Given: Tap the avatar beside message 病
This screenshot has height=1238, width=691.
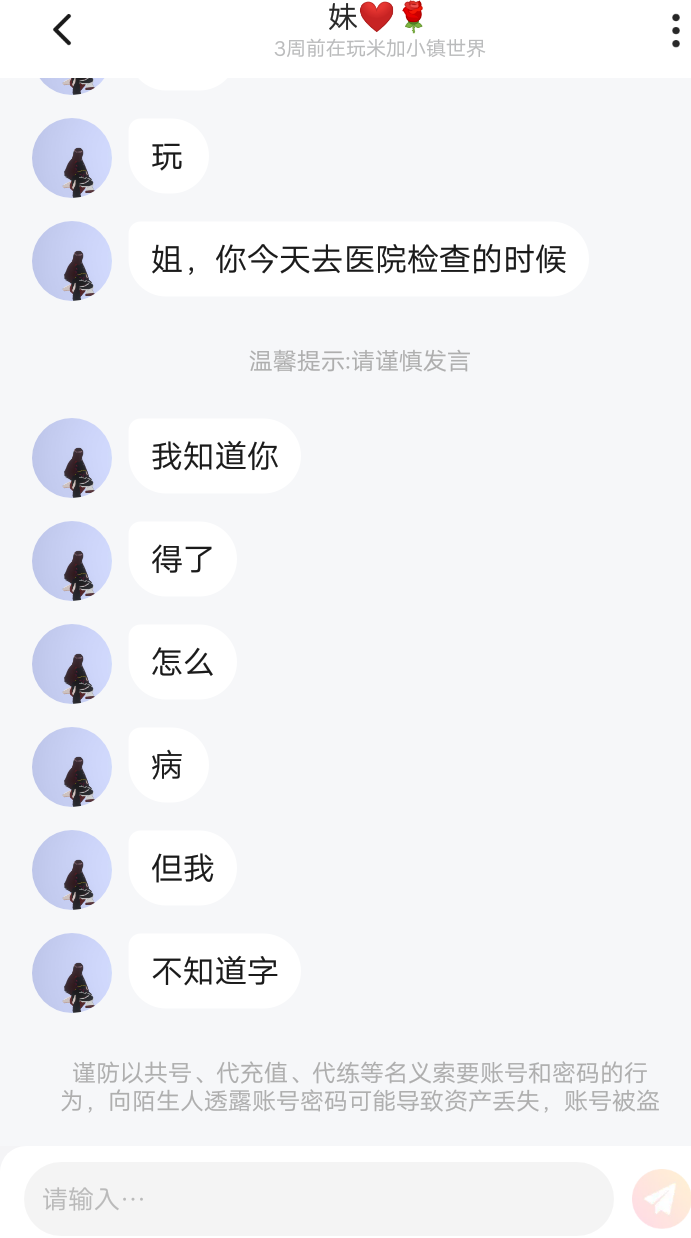Looking at the screenshot, I should [x=72, y=767].
